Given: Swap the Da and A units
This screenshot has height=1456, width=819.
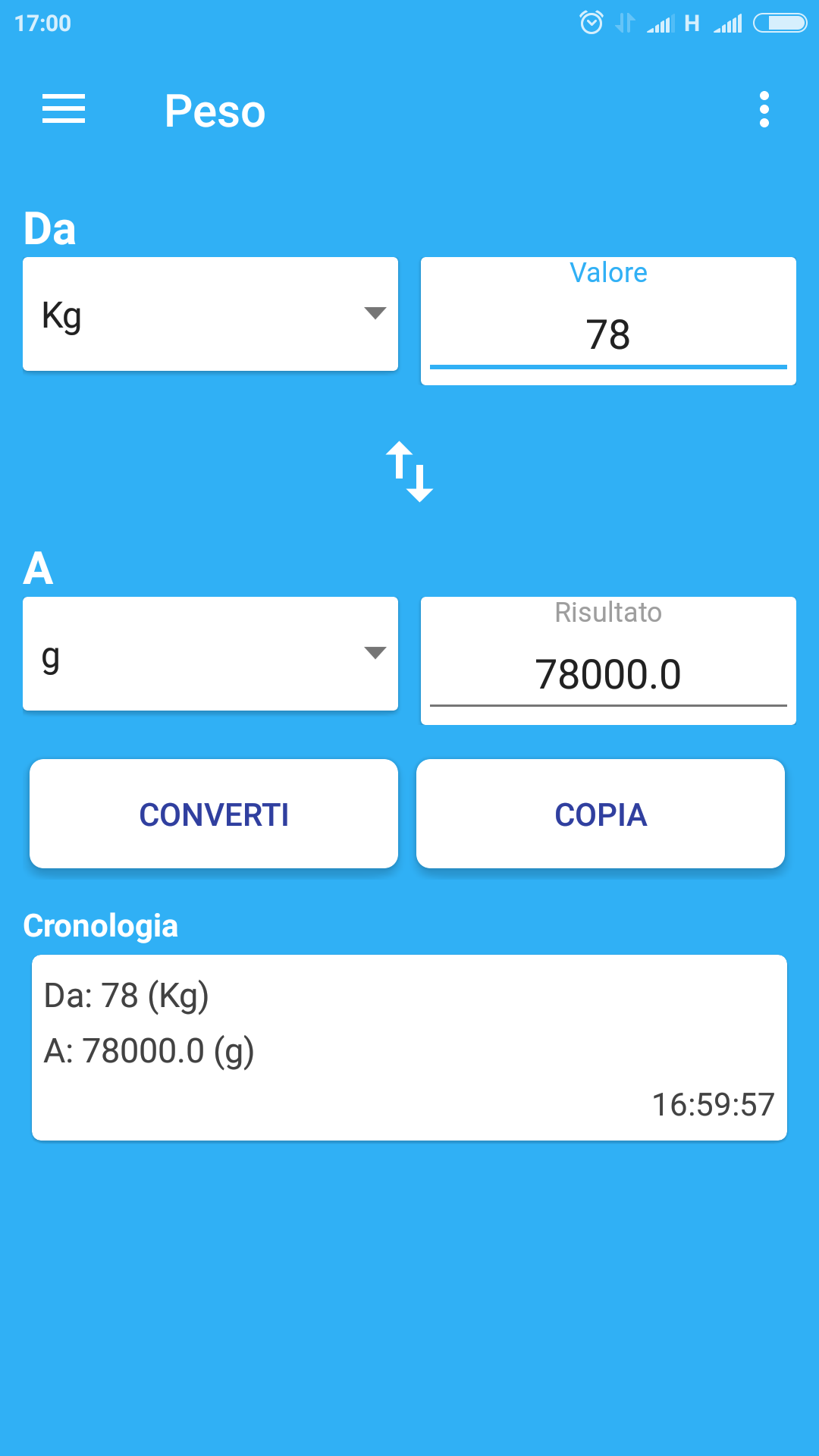Looking at the screenshot, I should click(409, 471).
